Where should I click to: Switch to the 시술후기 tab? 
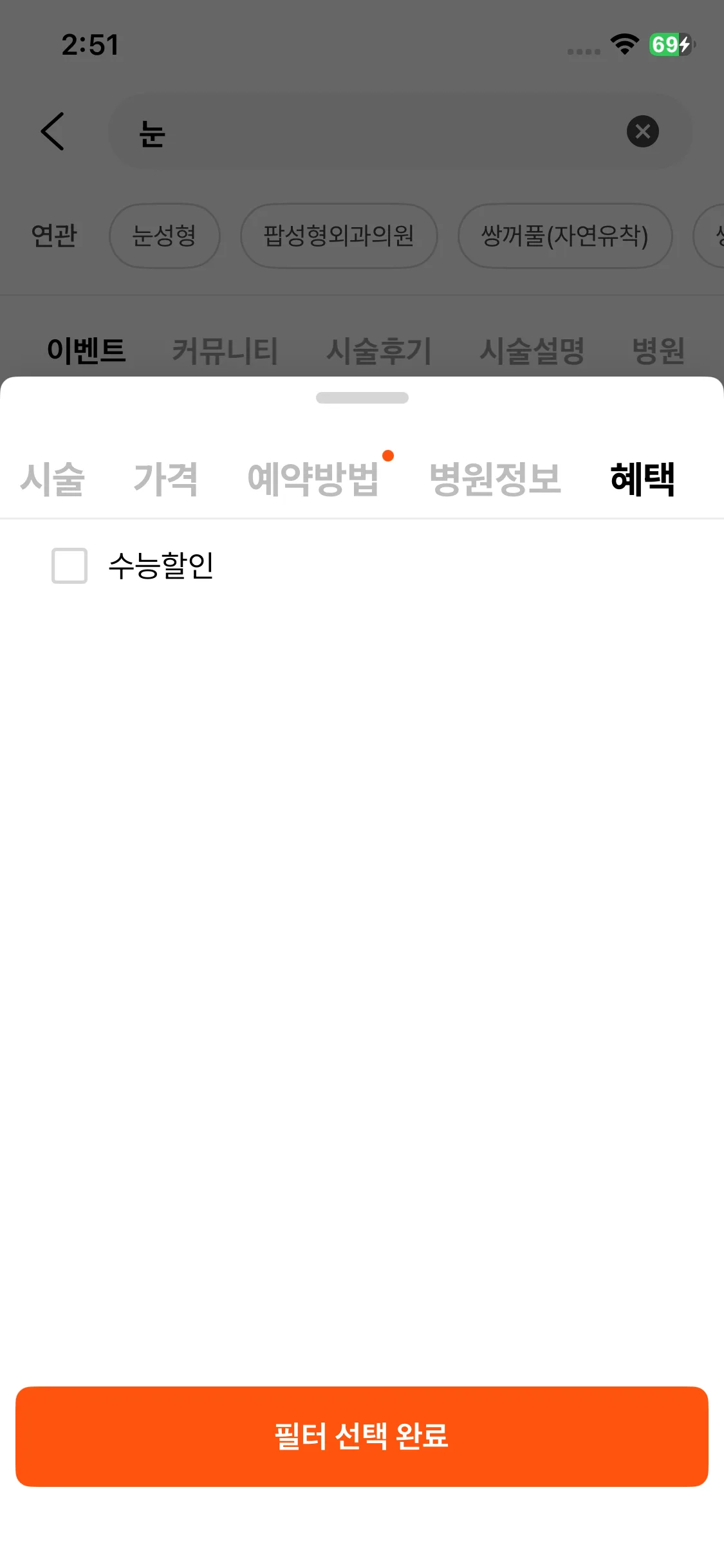[378, 351]
